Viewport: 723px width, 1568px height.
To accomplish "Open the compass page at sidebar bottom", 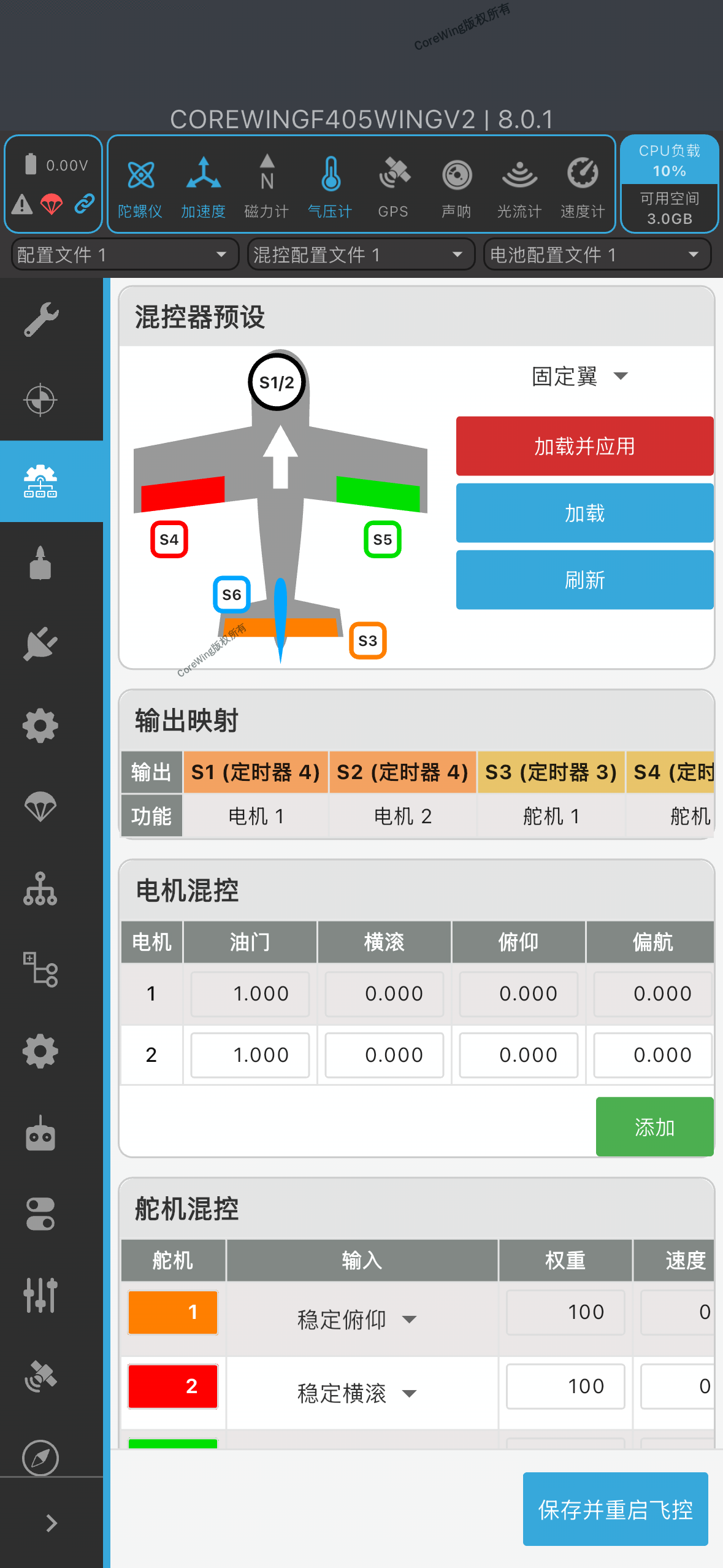I will click(x=41, y=1459).
